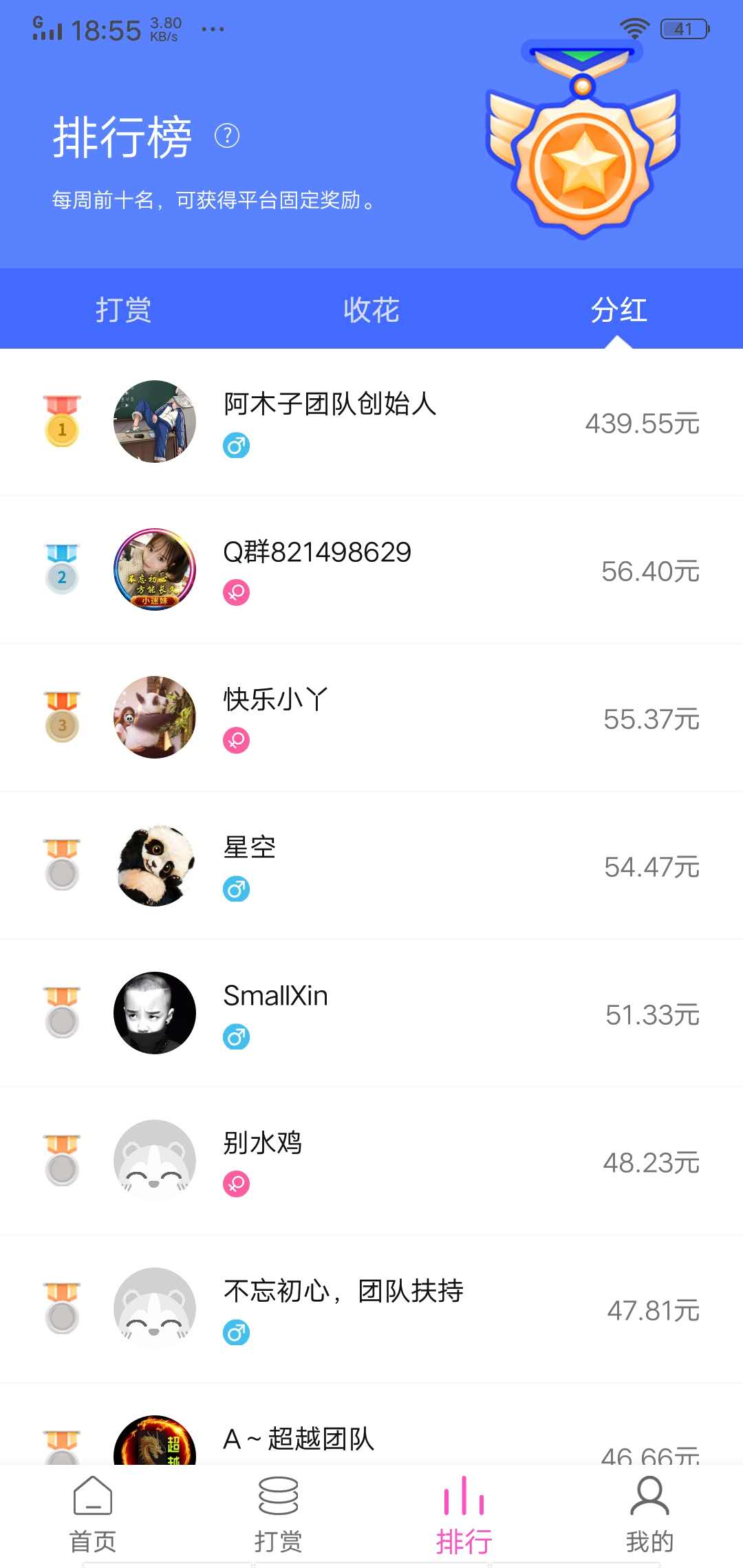The image size is (743, 1568).
Task: Switch to the 我的 profile tab
Action: 649,1514
